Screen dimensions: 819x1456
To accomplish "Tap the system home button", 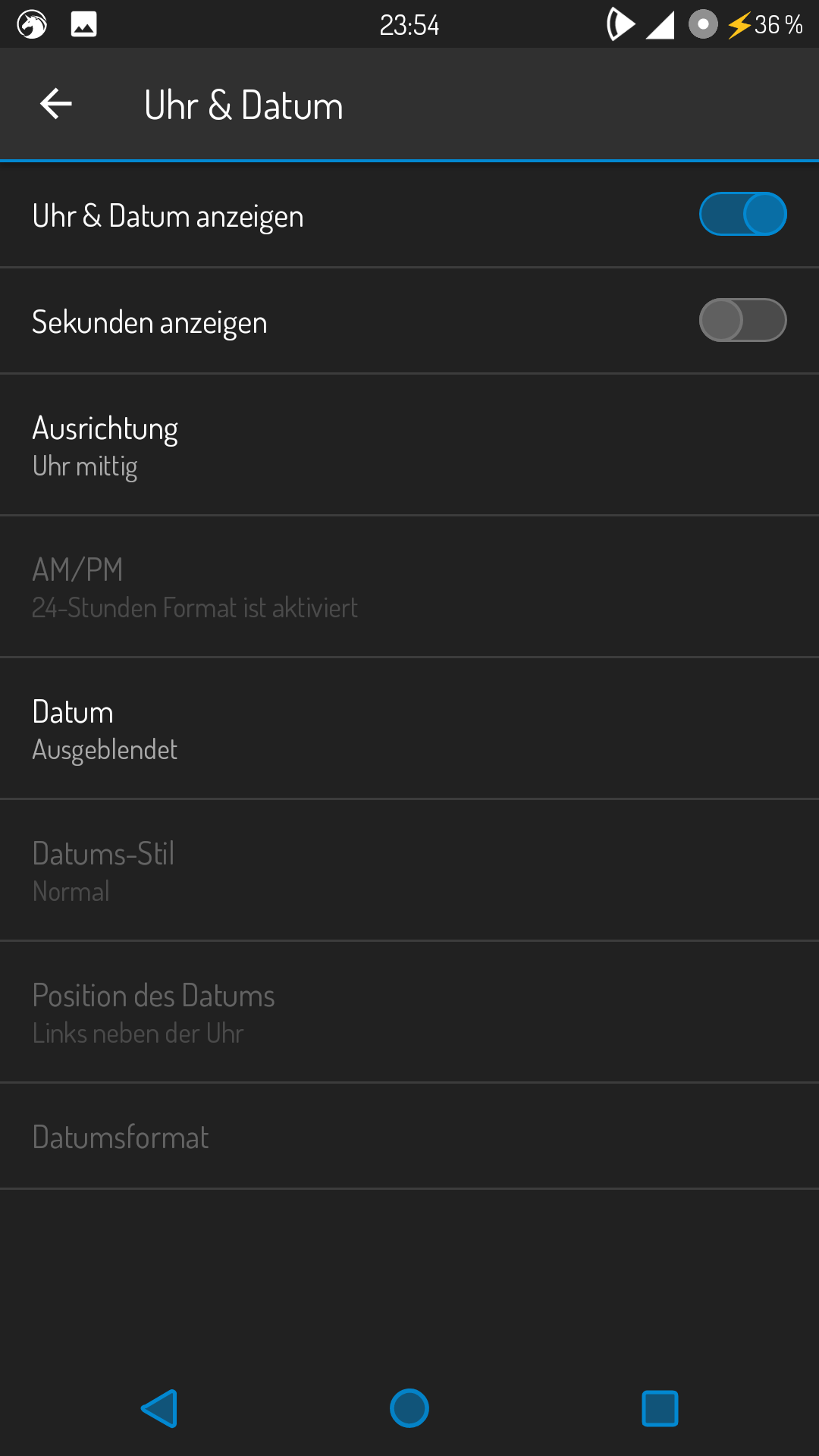I will [x=409, y=1408].
